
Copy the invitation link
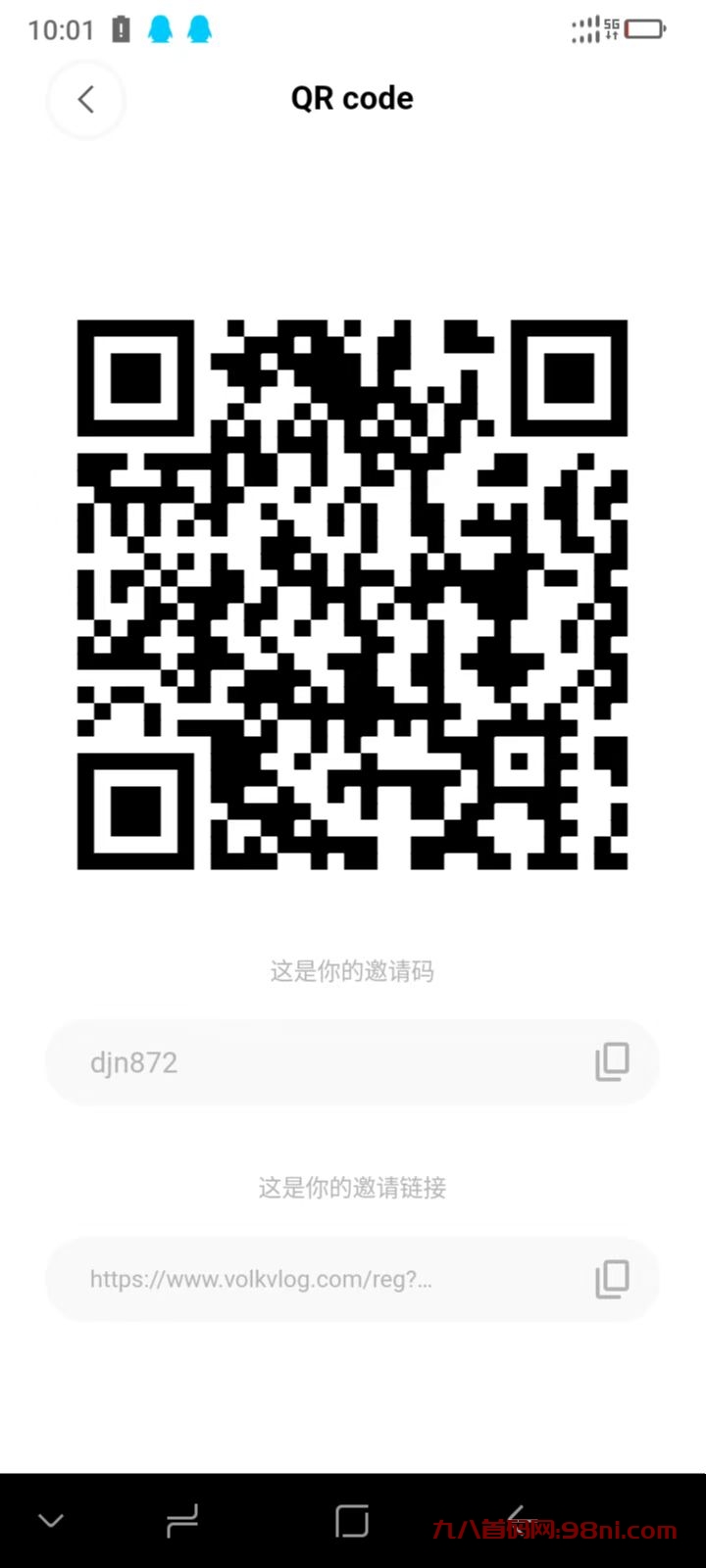(612, 1279)
